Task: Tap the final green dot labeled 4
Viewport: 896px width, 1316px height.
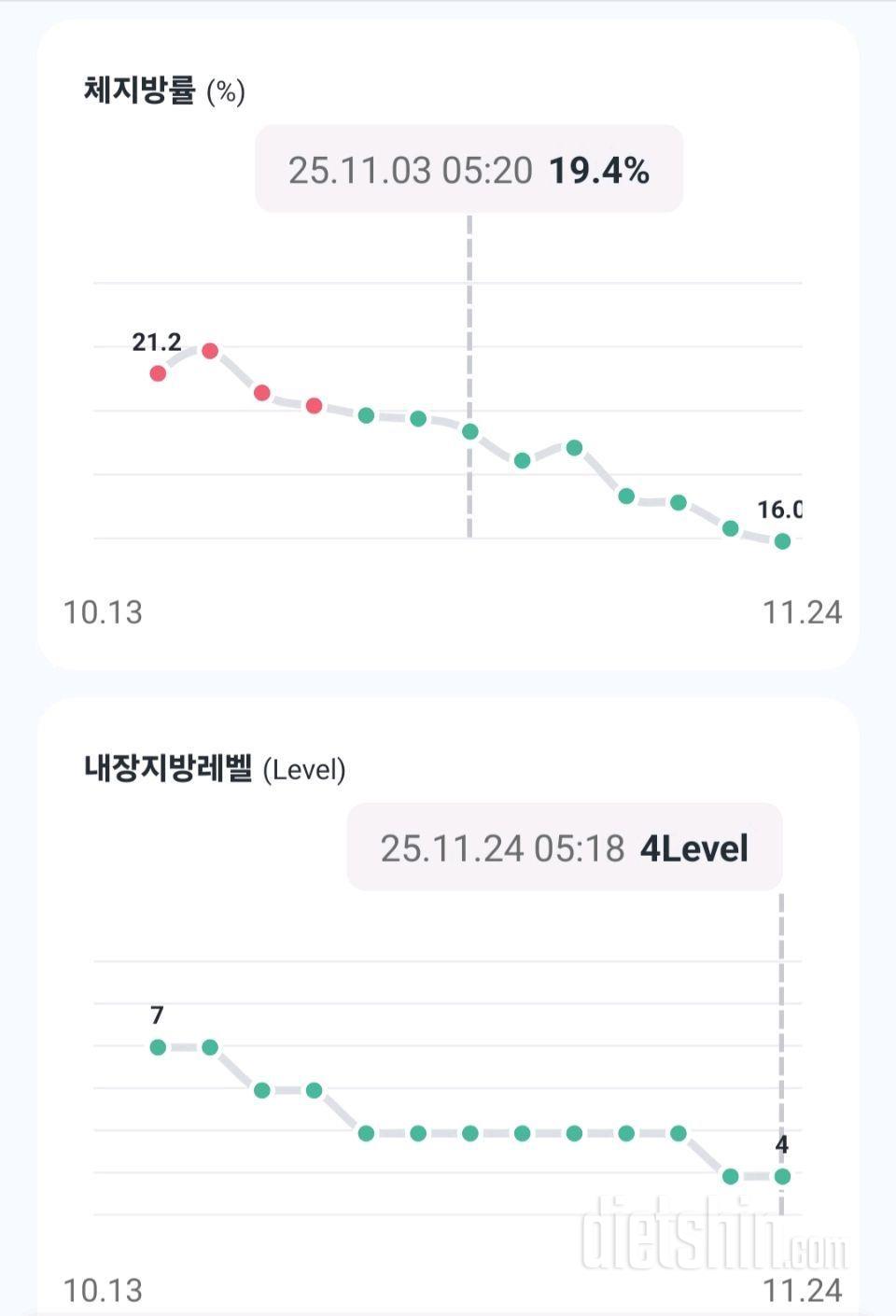Action: [x=780, y=1177]
